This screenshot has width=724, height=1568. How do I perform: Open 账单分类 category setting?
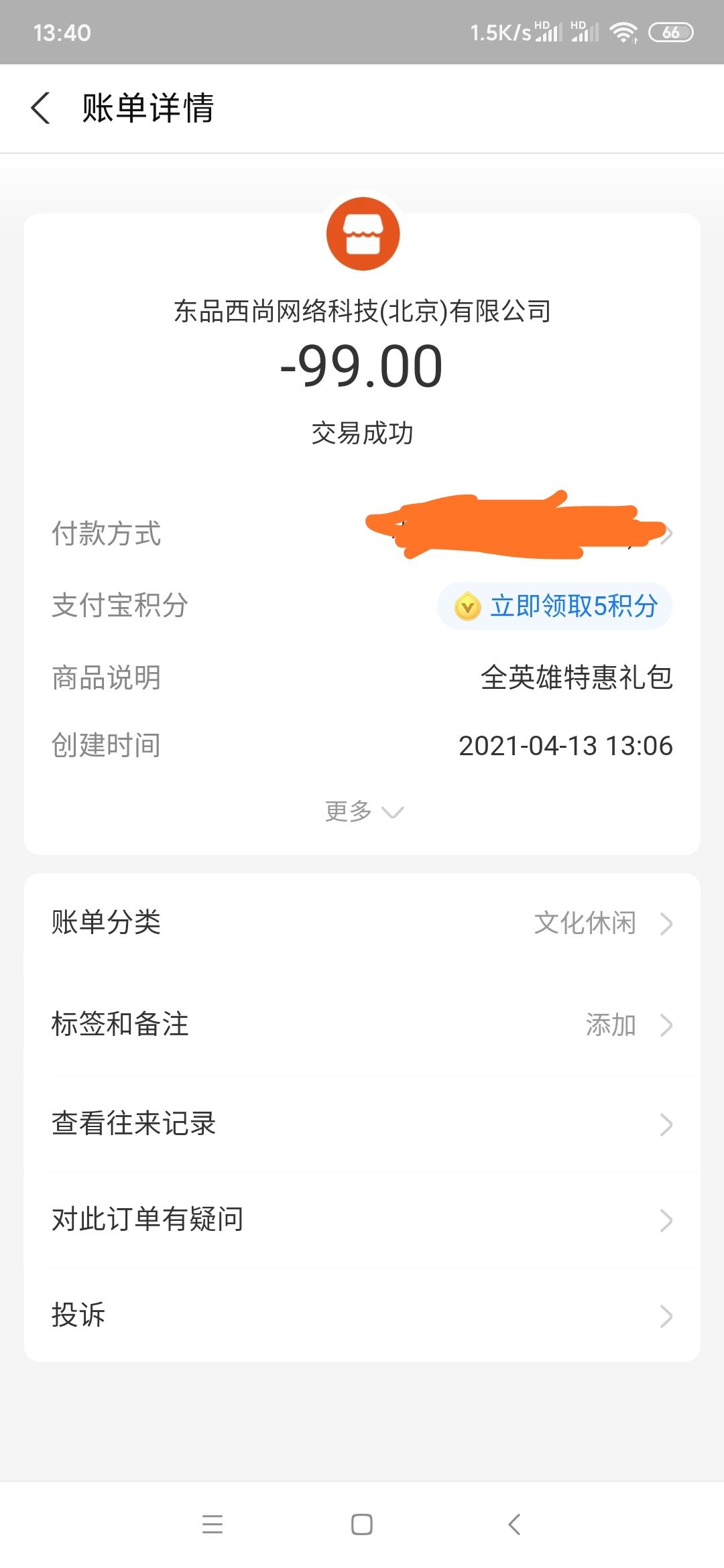(362, 923)
